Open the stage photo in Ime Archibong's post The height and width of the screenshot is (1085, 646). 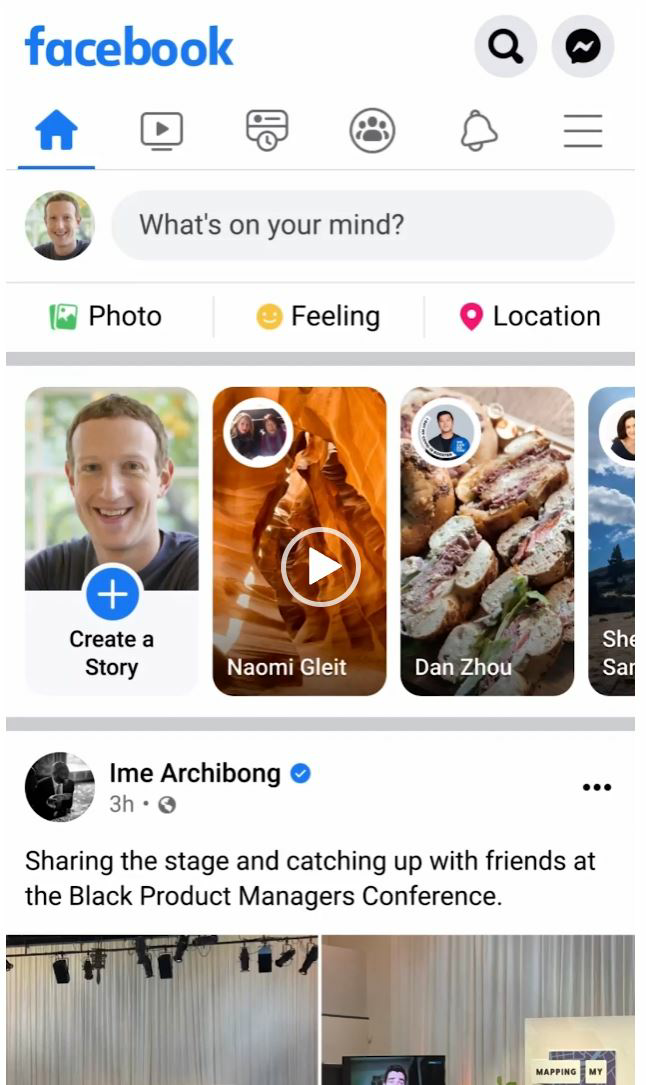pyautogui.click(x=162, y=1008)
